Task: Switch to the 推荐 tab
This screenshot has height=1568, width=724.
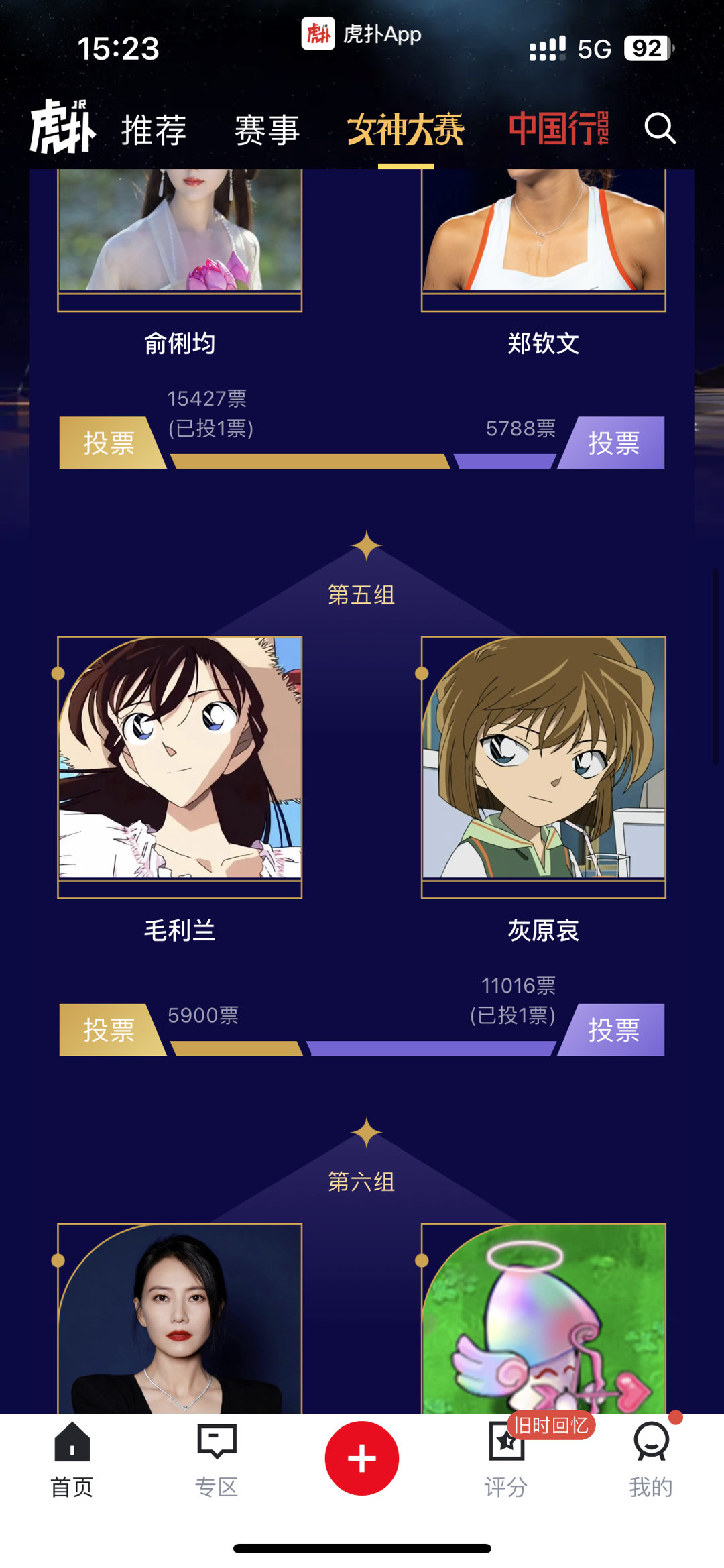Action: pyautogui.click(x=154, y=129)
